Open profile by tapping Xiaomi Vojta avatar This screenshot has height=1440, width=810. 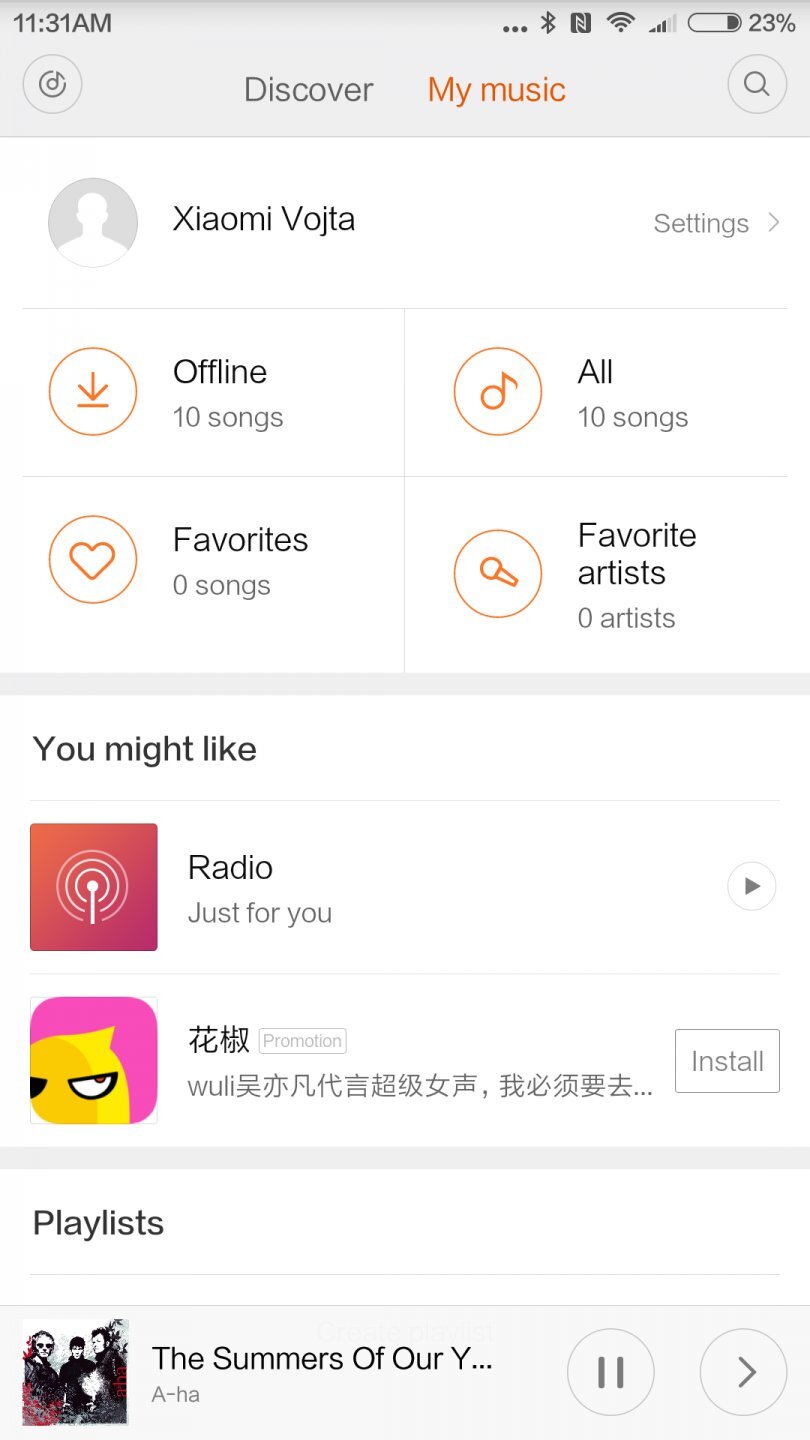(93, 222)
